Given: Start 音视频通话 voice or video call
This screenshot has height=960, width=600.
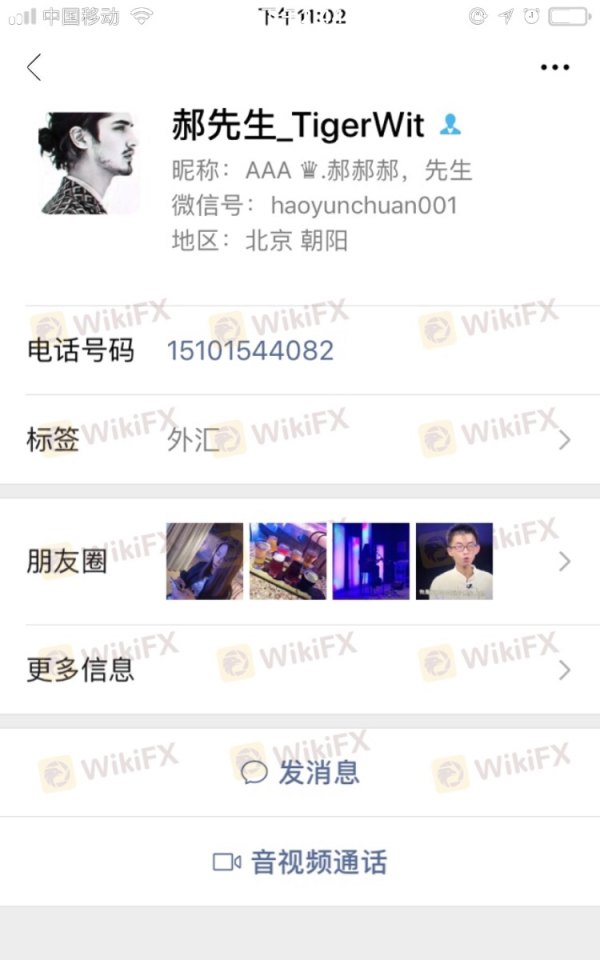Looking at the screenshot, I should pos(300,862).
